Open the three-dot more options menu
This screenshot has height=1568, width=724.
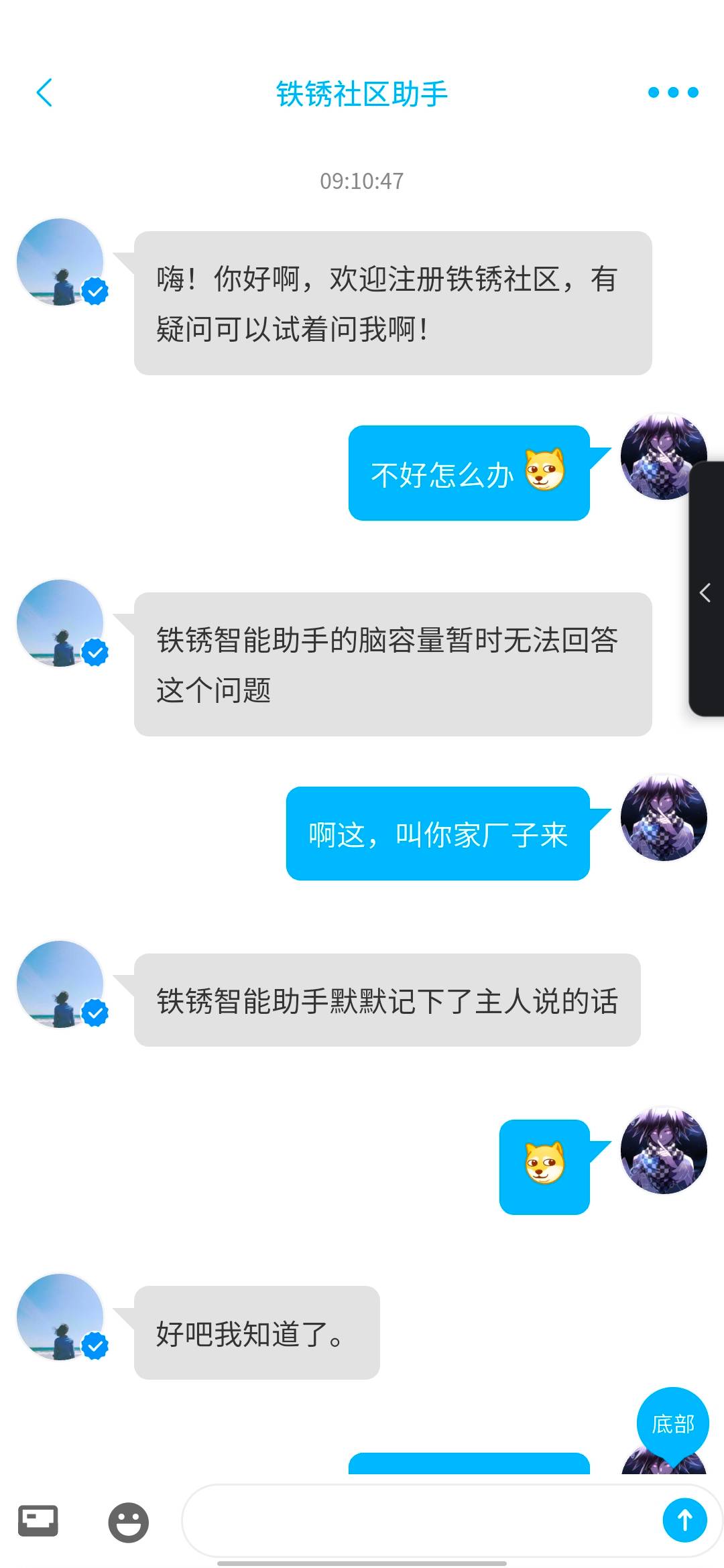click(x=673, y=92)
